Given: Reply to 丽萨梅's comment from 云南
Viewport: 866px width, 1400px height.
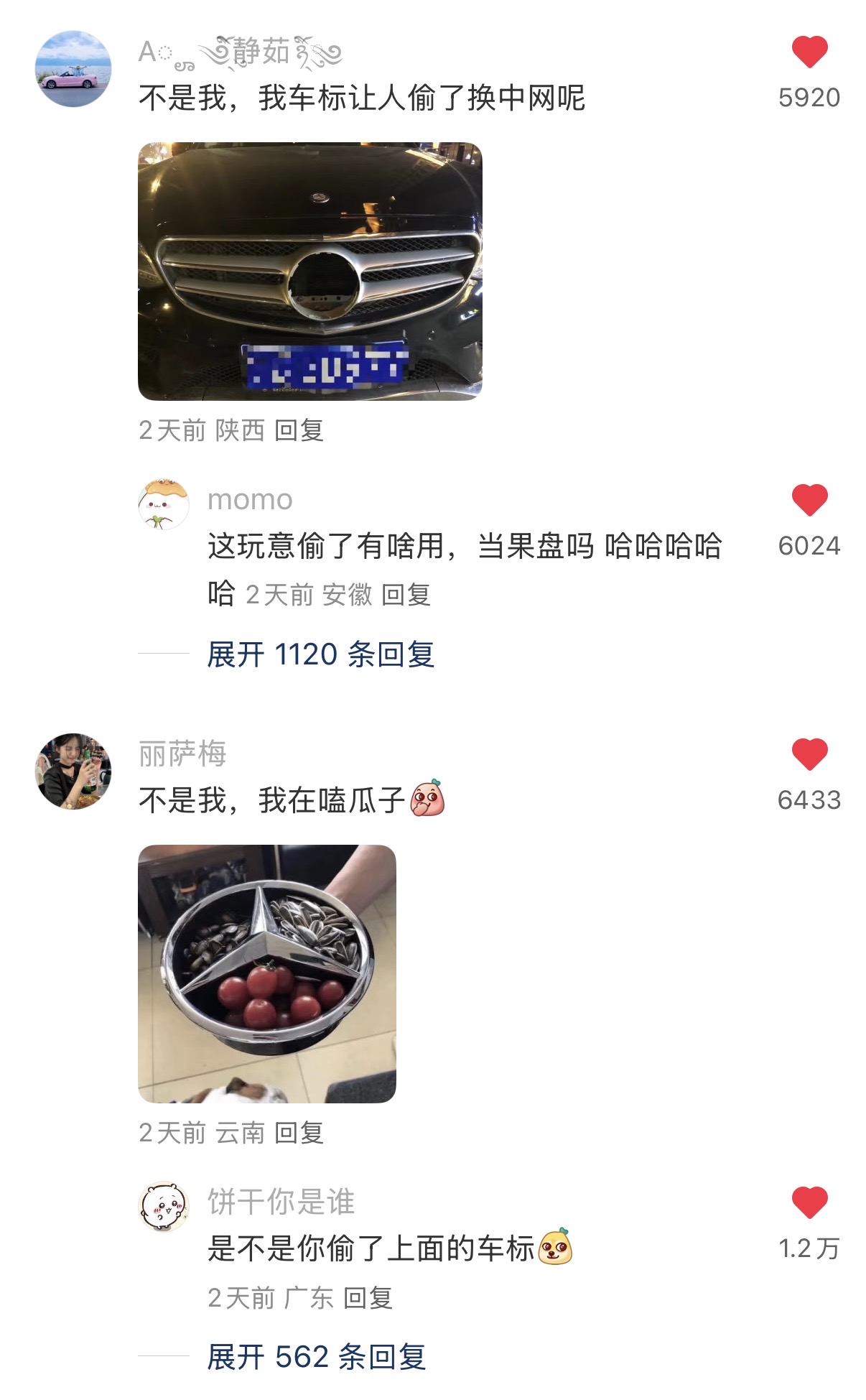Looking at the screenshot, I should 299,1134.
